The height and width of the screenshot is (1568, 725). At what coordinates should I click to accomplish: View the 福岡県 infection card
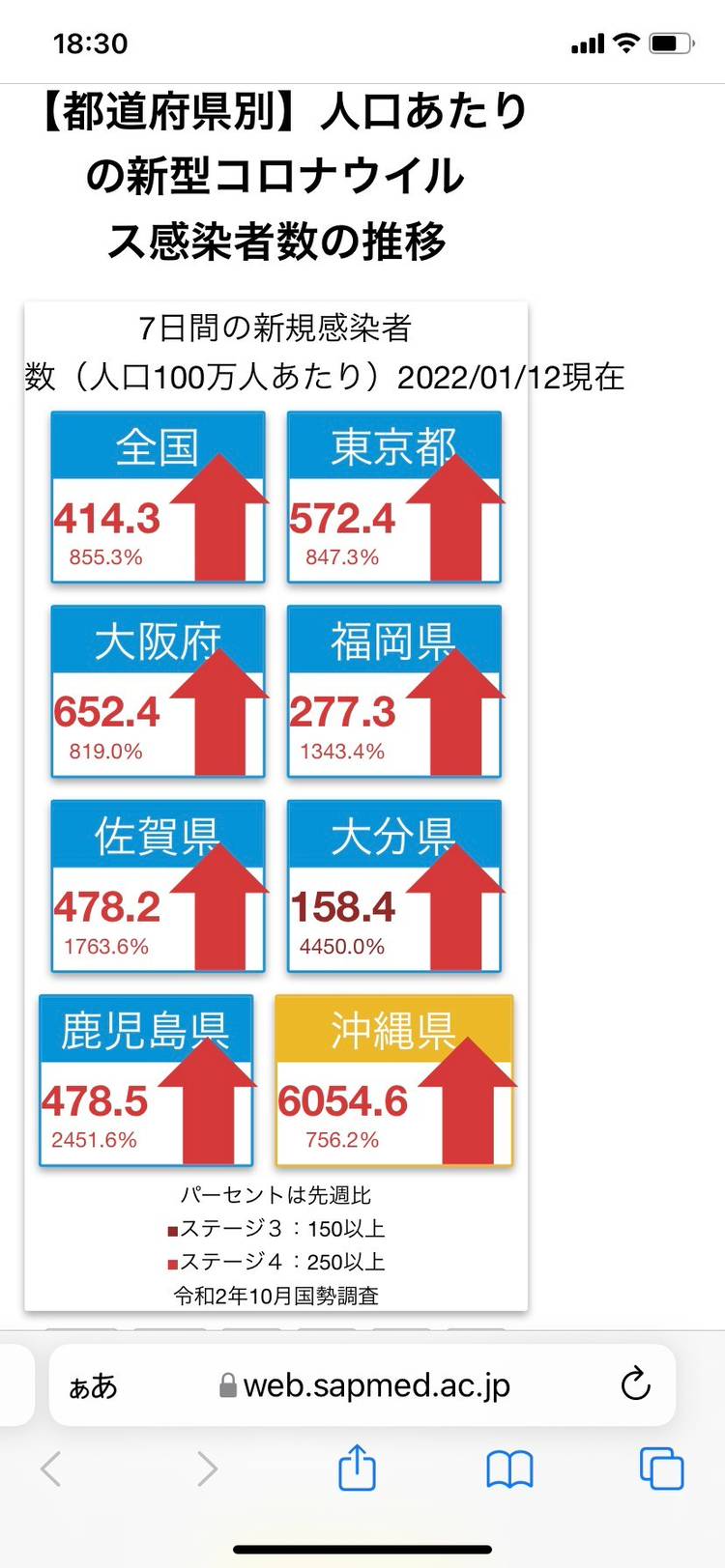tap(393, 692)
